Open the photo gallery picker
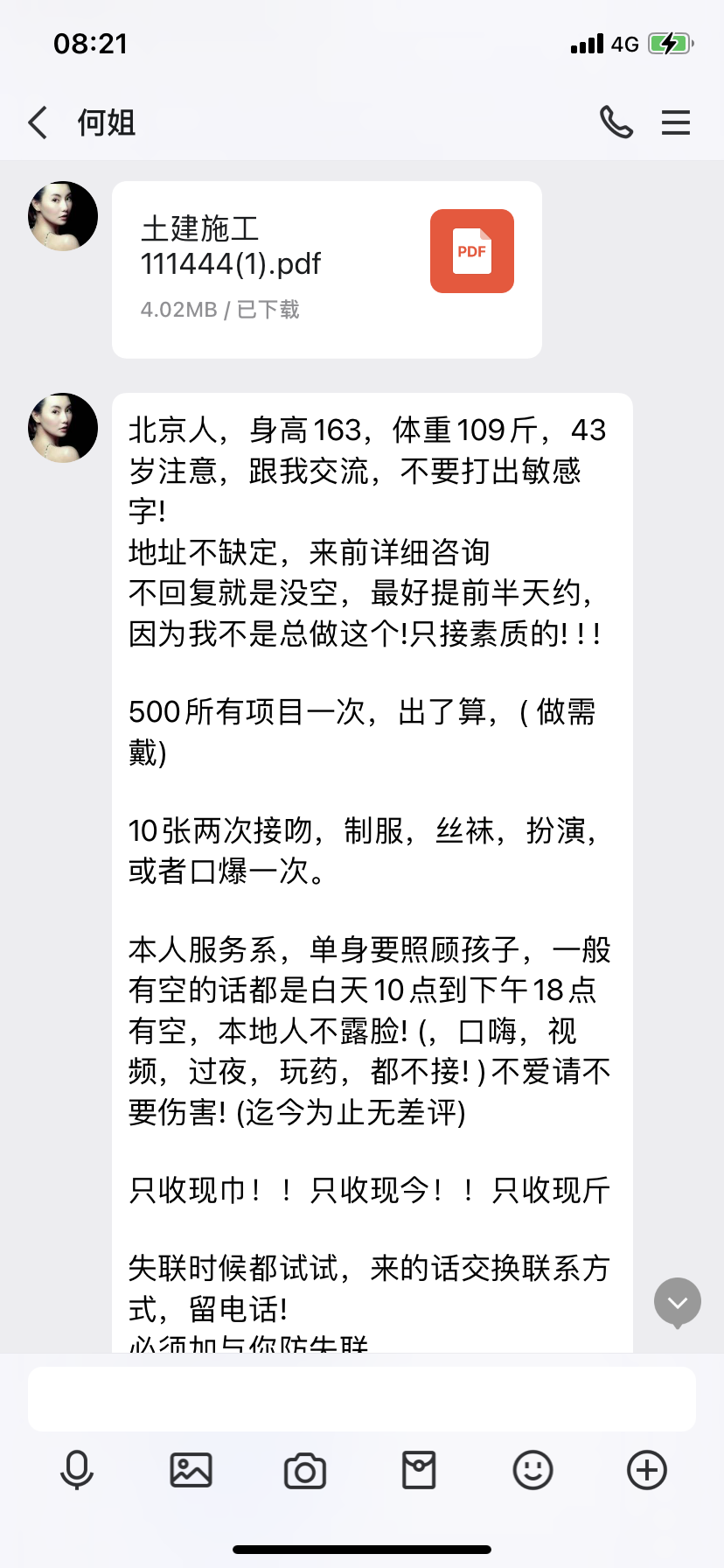 pyautogui.click(x=191, y=1470)
